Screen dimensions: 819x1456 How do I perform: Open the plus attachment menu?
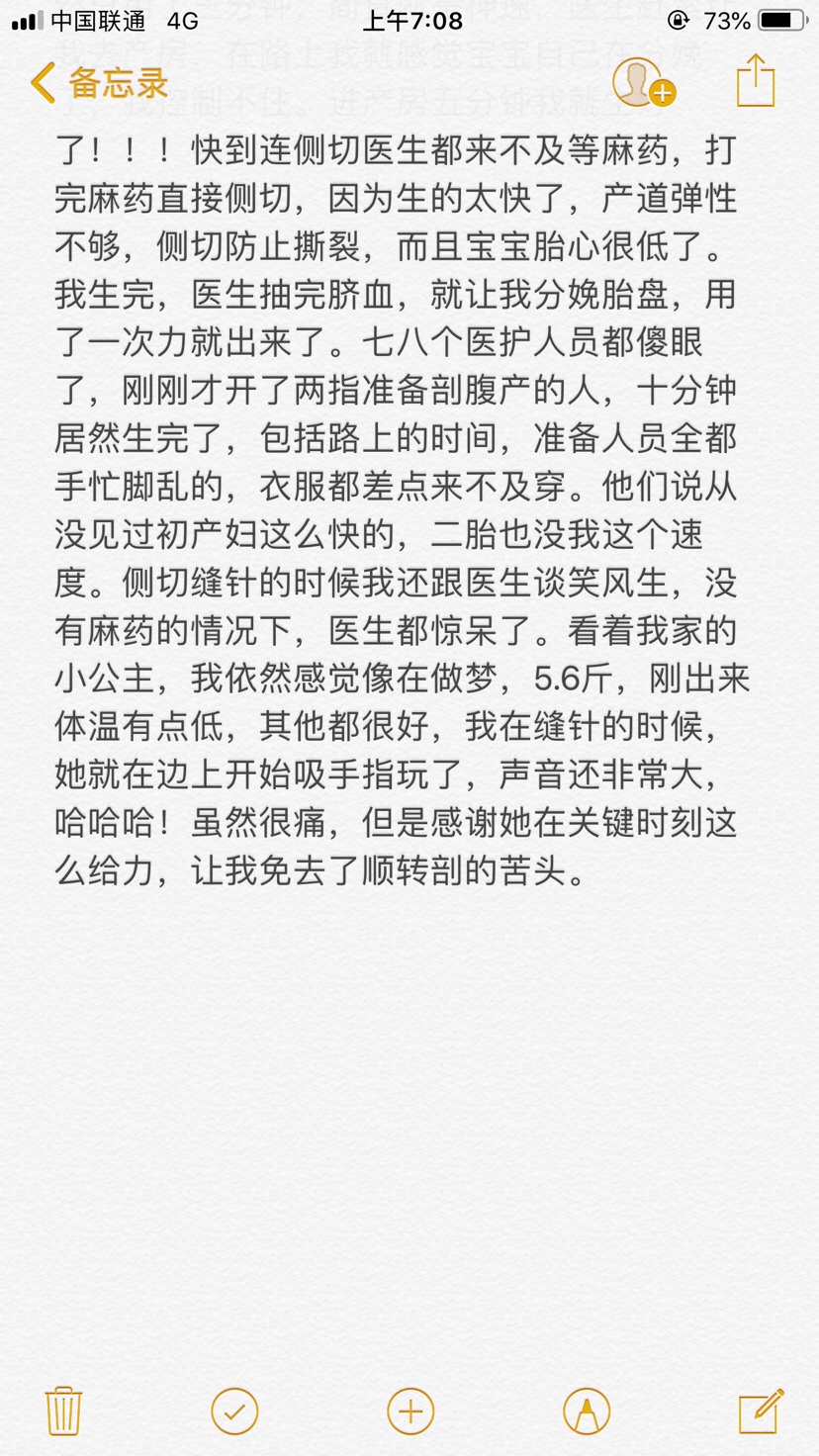pyautogui.click(x=410, y=1410)
